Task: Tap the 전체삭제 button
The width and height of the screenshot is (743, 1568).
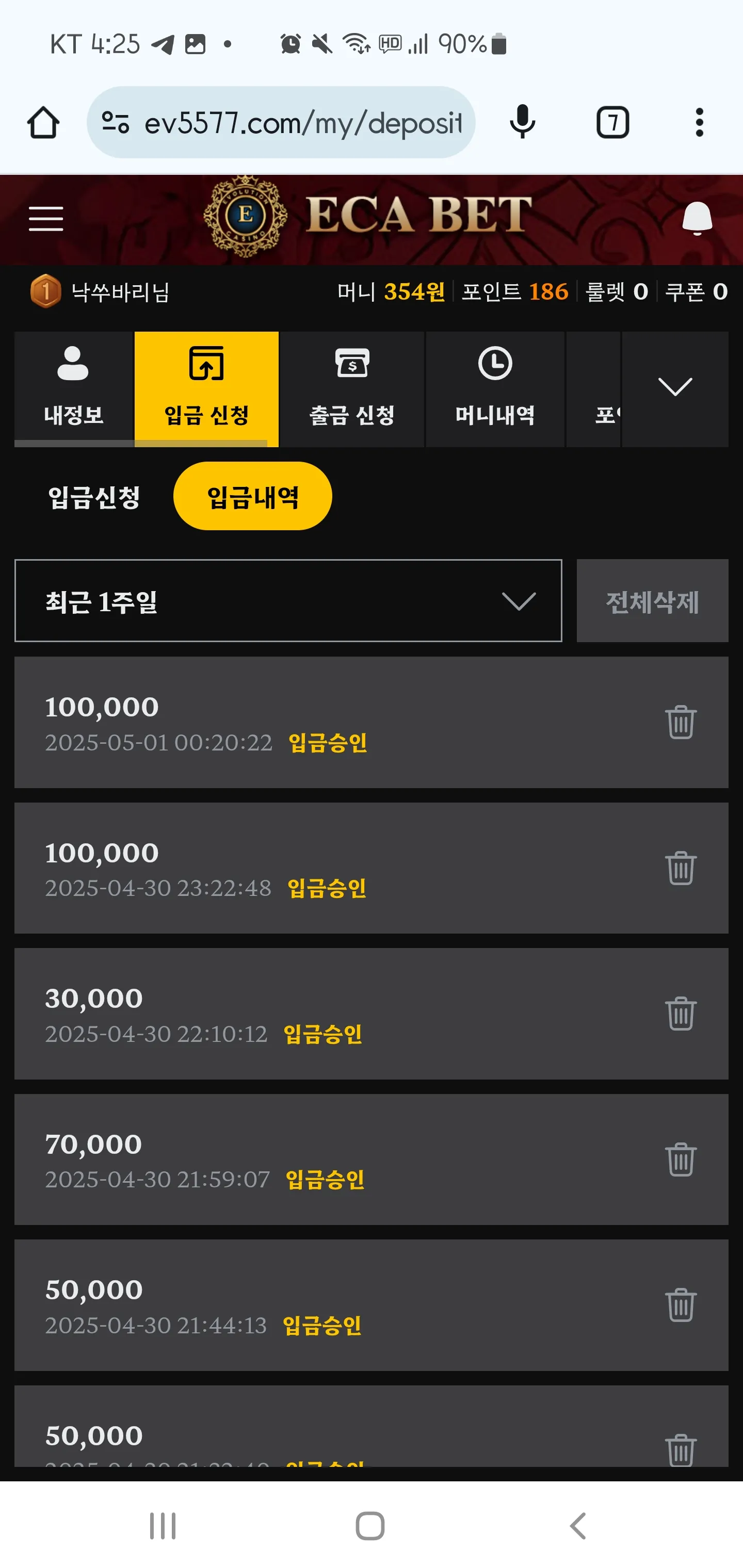Action: pos(652,601)
